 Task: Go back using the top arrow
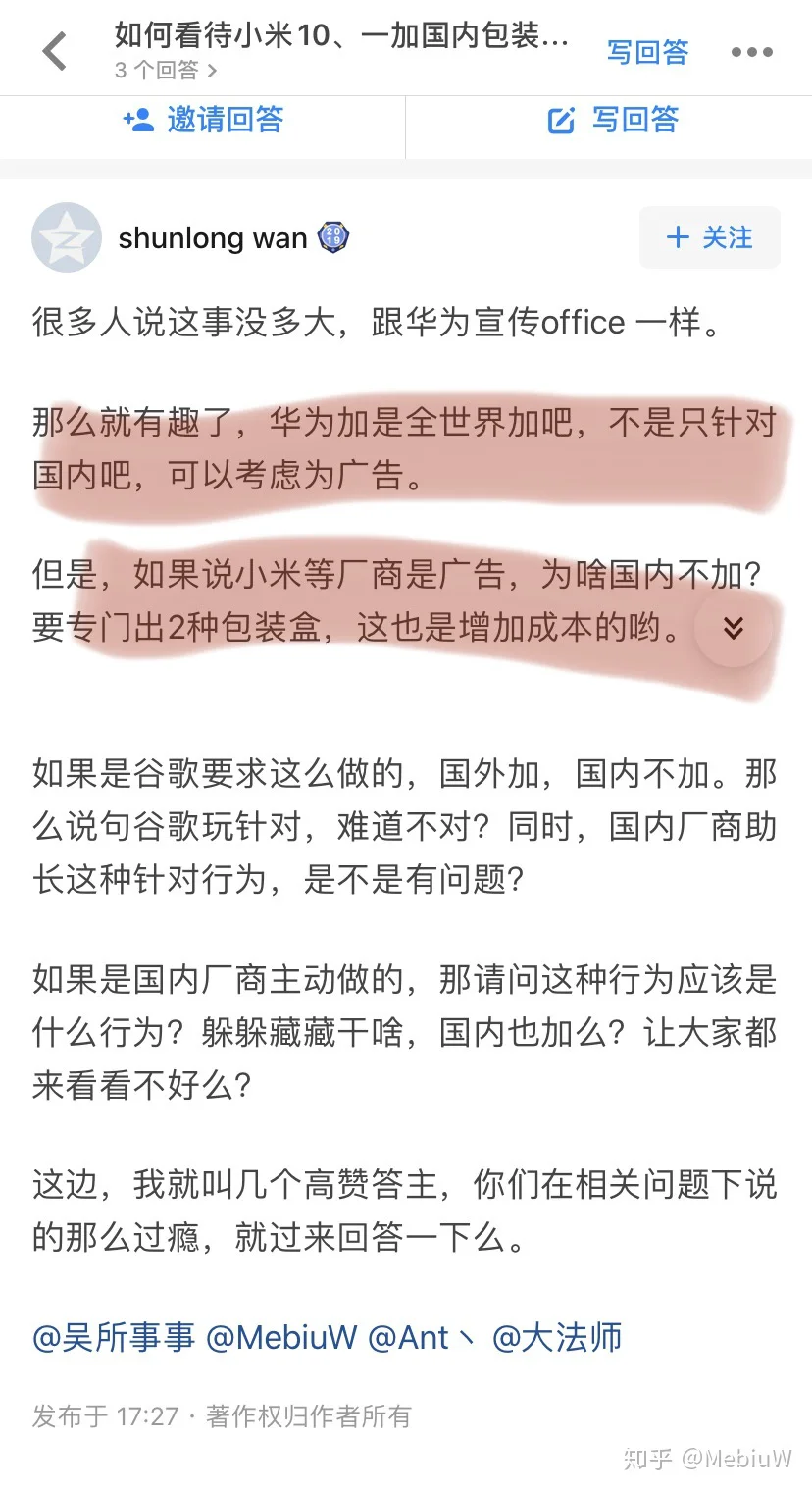55,51
